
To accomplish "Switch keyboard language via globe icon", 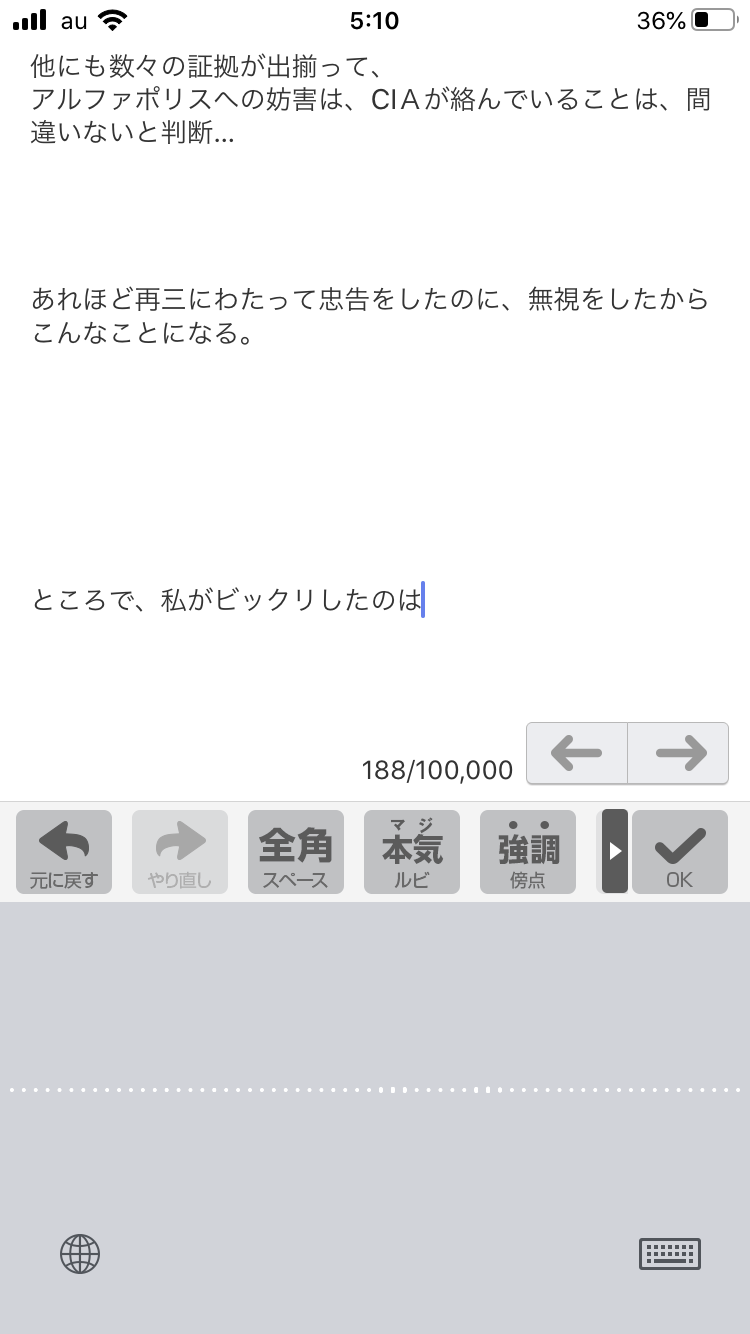I will (x=80, y=1253).
